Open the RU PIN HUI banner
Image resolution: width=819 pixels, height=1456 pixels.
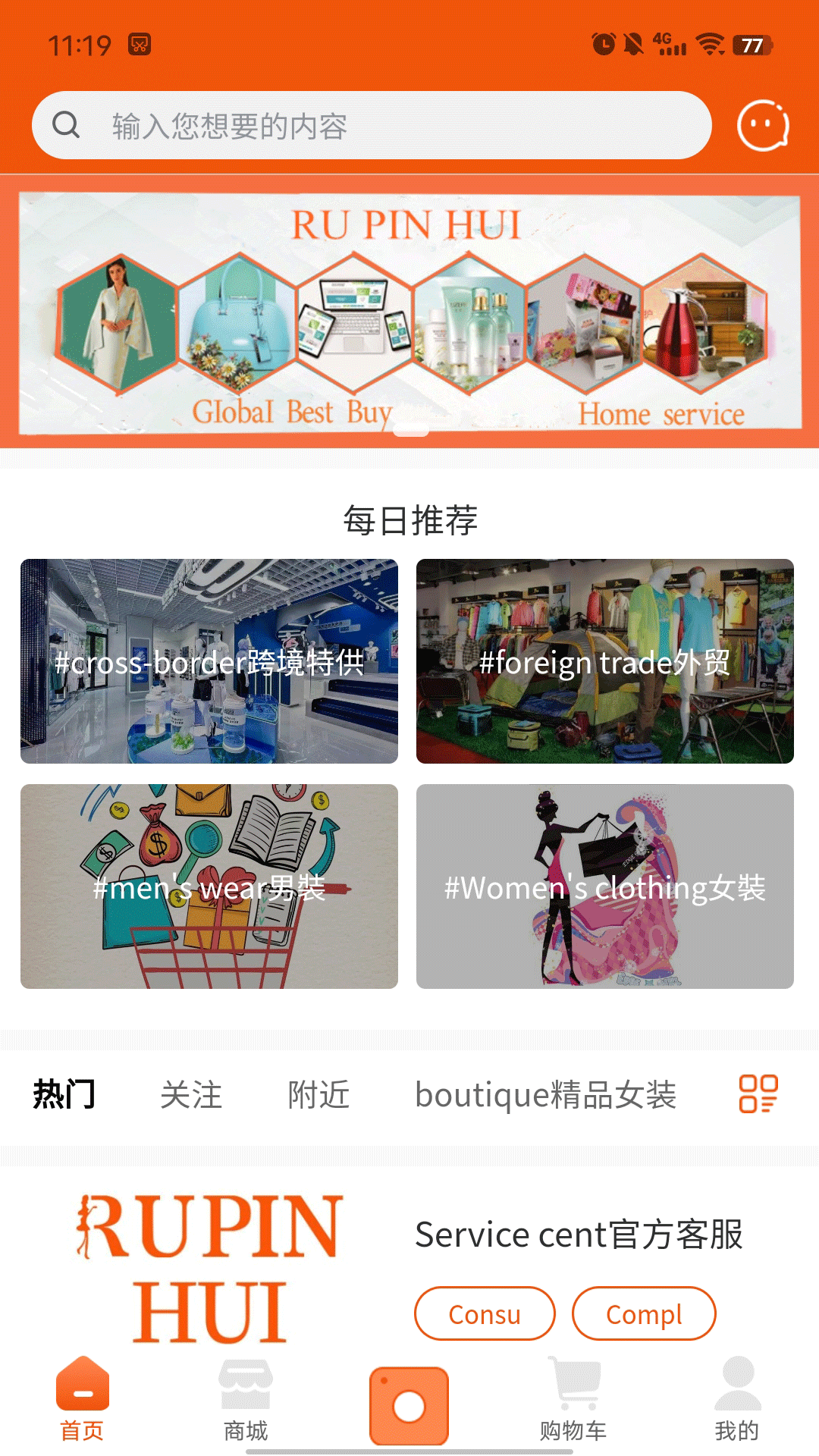(409, 313)
